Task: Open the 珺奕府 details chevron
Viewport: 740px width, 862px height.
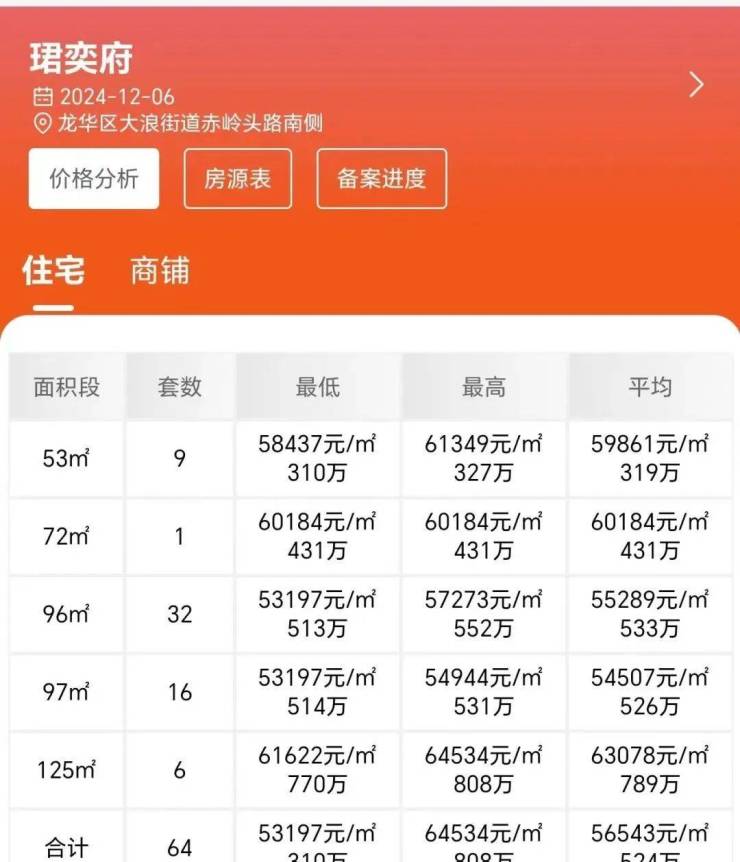Action: 697,85
